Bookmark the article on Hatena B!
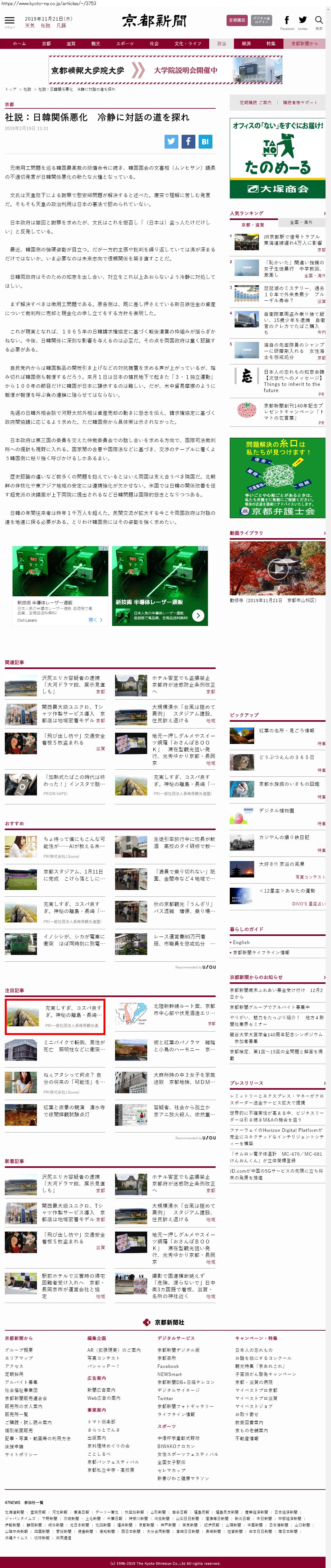This screenshot has height=1568, width=331. 206,141
